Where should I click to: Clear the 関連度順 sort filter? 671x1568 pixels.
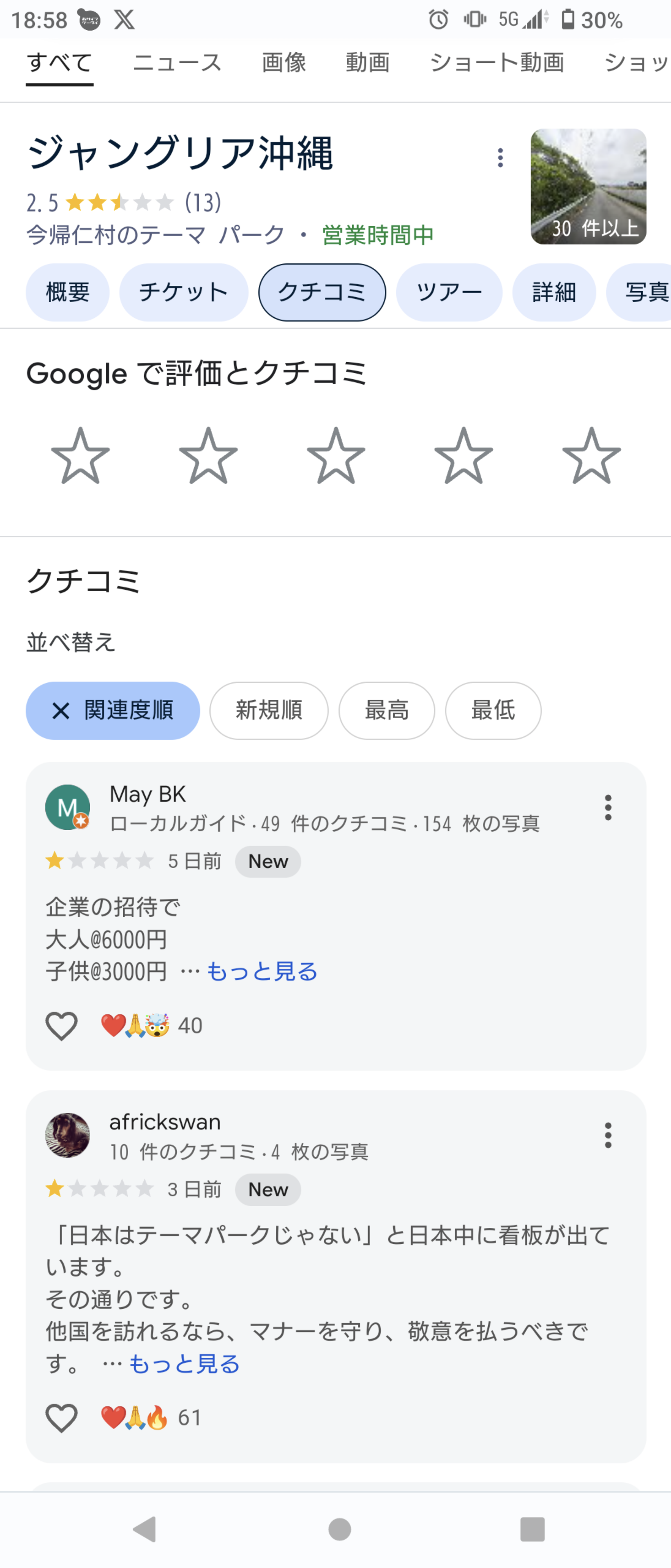[61, 710]
